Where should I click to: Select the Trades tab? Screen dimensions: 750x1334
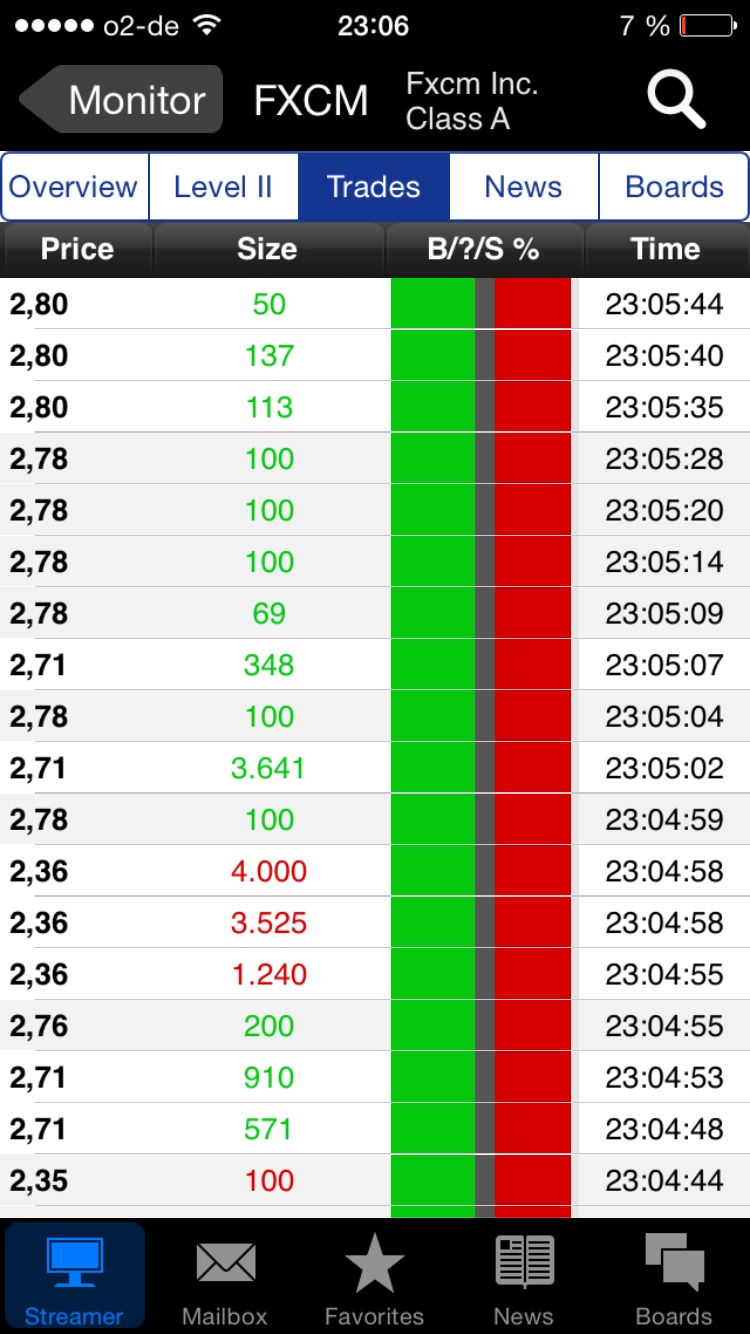point(373,186)
